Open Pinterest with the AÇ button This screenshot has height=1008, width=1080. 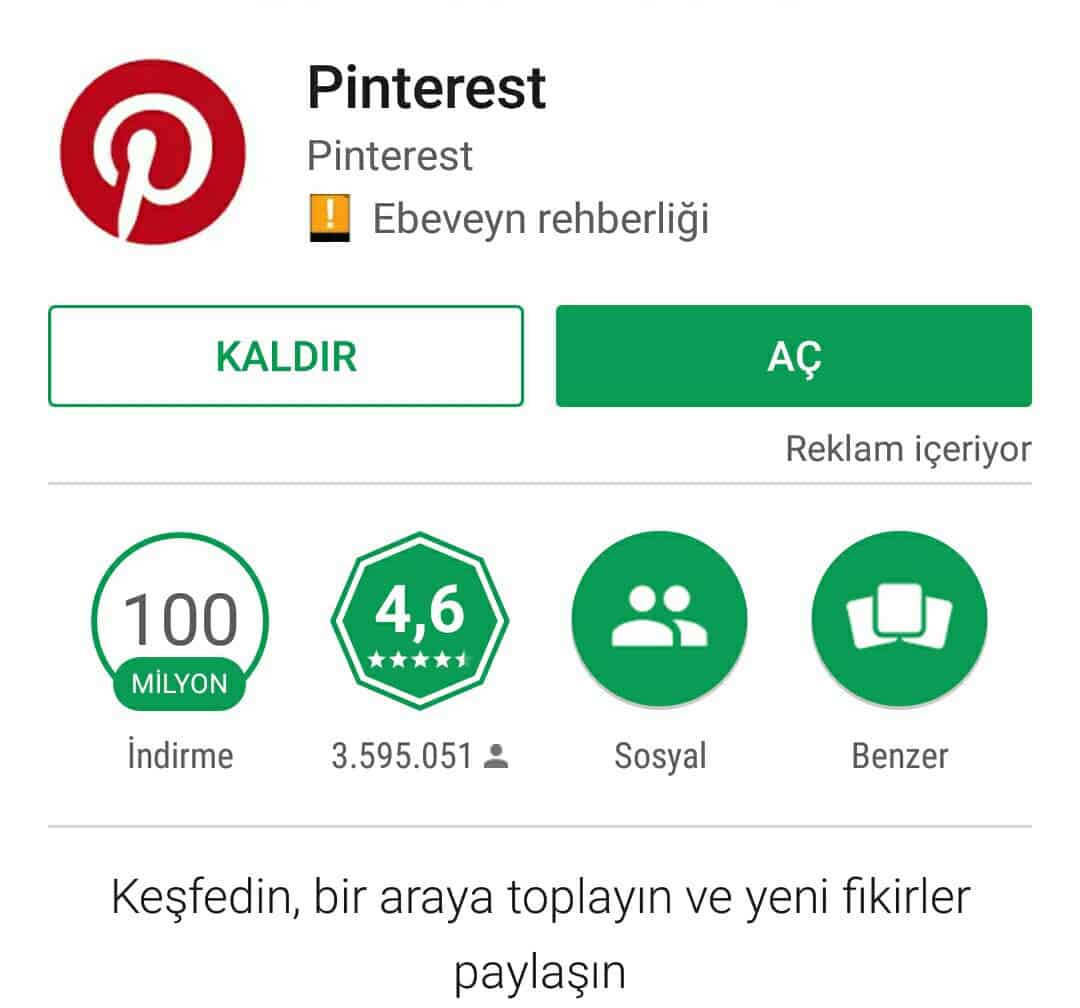tap(793, 356)
